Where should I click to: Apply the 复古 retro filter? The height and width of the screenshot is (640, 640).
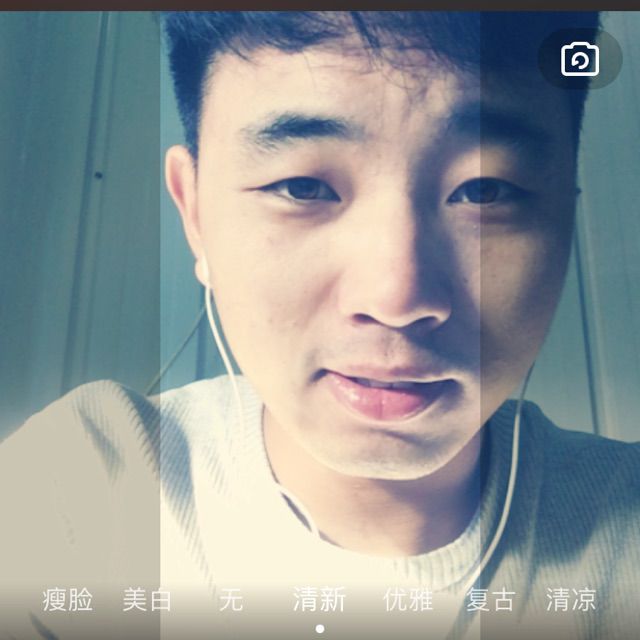[x=491, y=600]
